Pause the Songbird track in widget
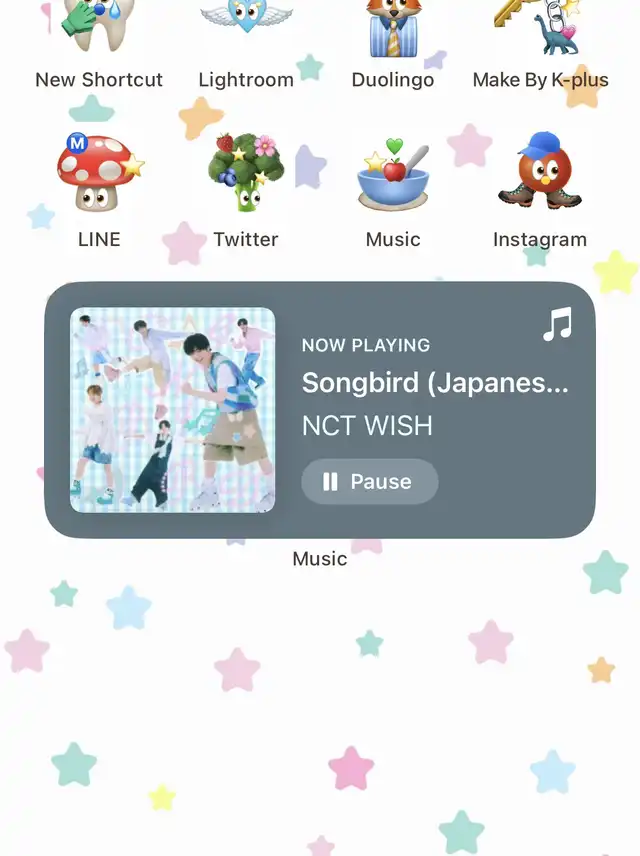 point(369,482)
